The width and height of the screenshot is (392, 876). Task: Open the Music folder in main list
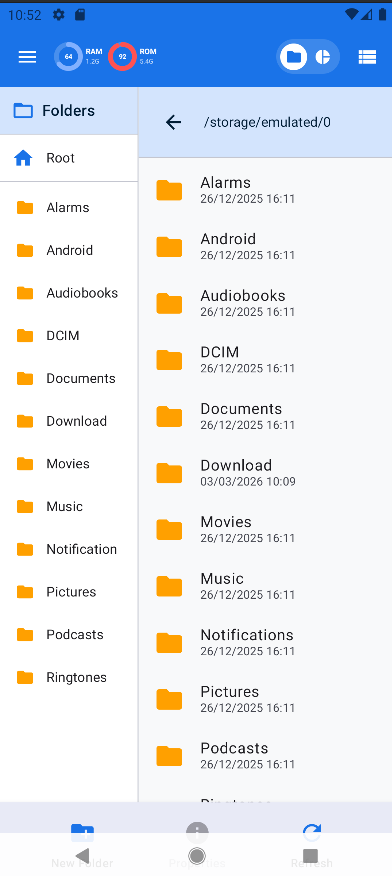[265, 586]
